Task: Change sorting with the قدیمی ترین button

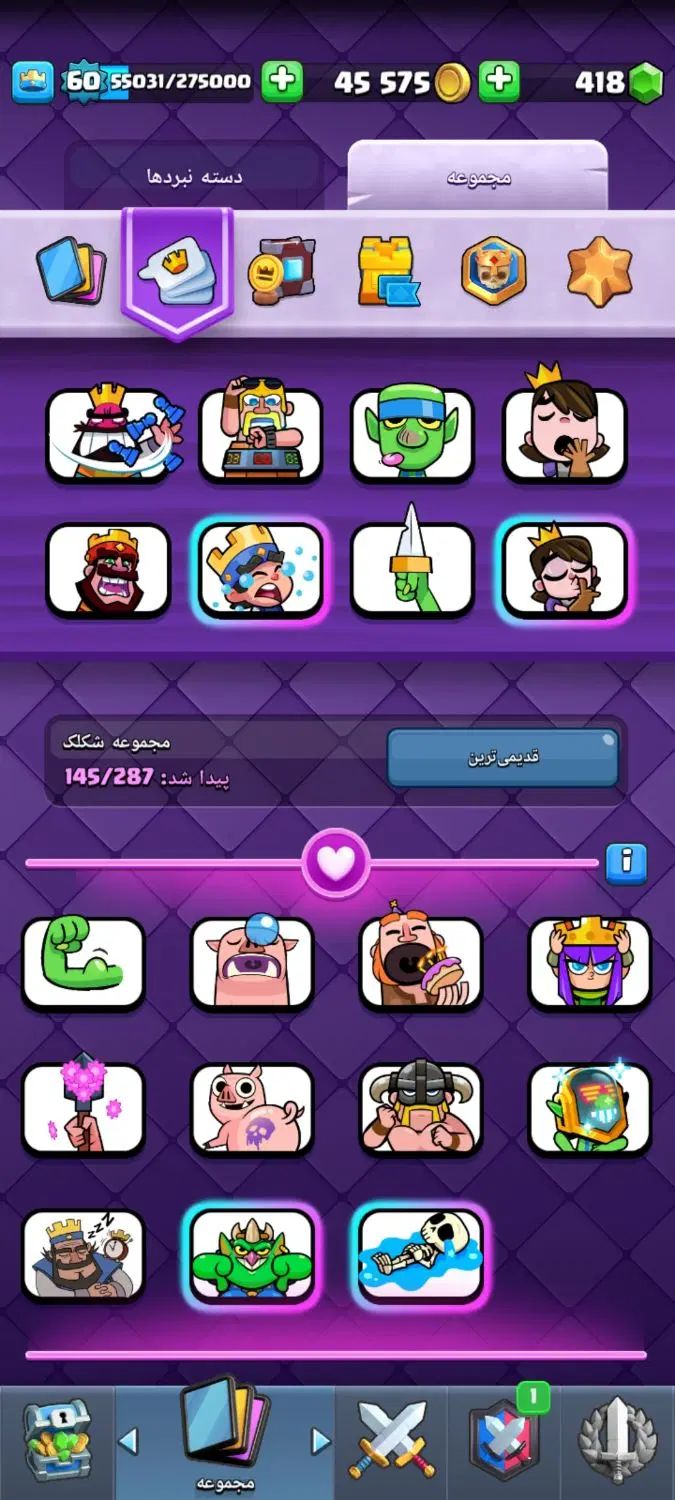Action: click(503, 757)
